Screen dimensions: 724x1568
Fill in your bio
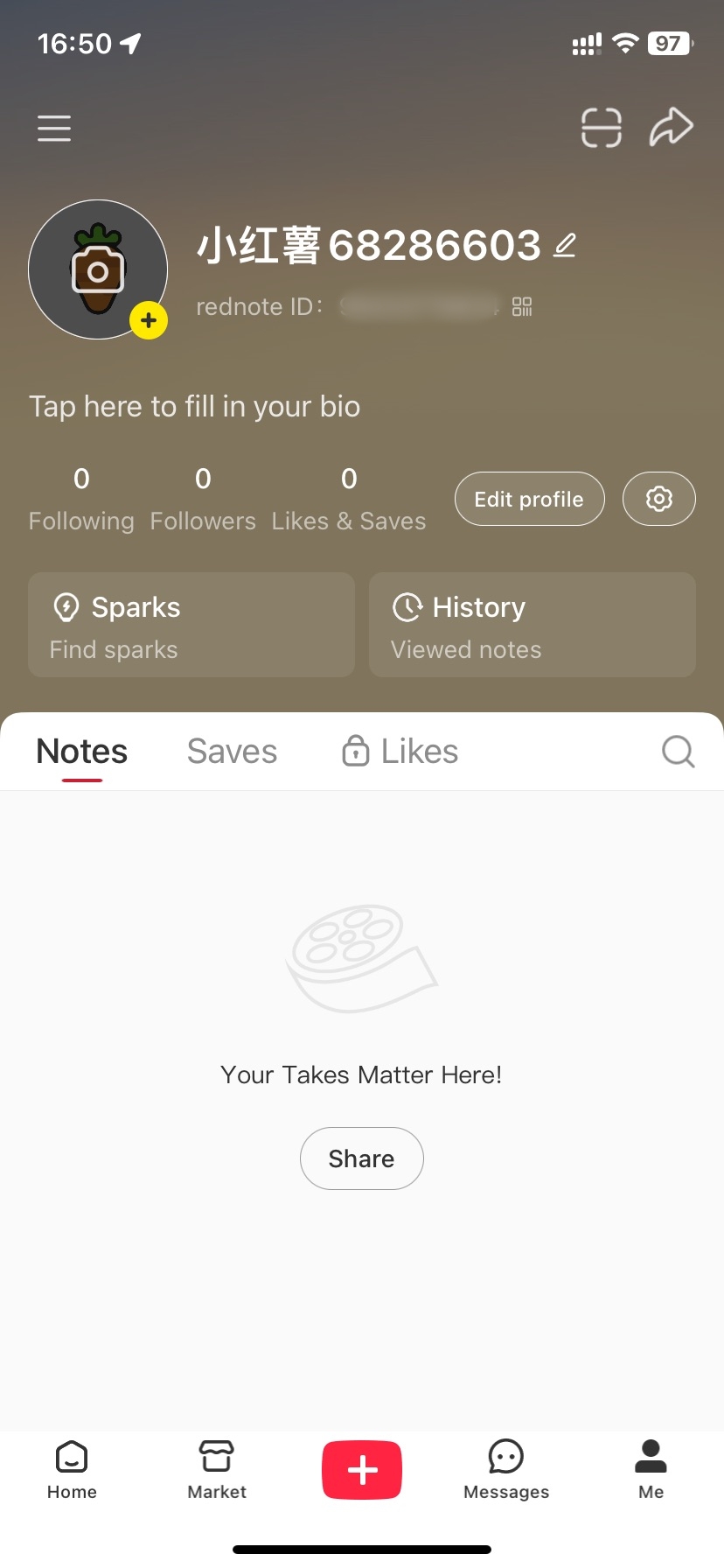coord(194,407)
